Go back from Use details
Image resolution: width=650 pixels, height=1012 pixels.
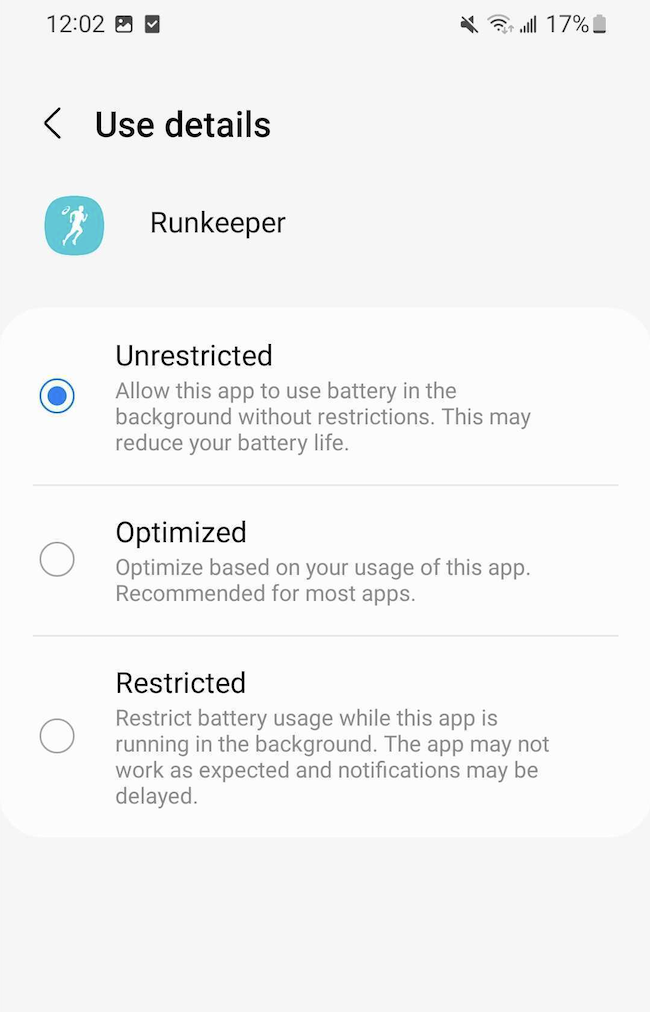pyautogui.click(x=53, y=125)
